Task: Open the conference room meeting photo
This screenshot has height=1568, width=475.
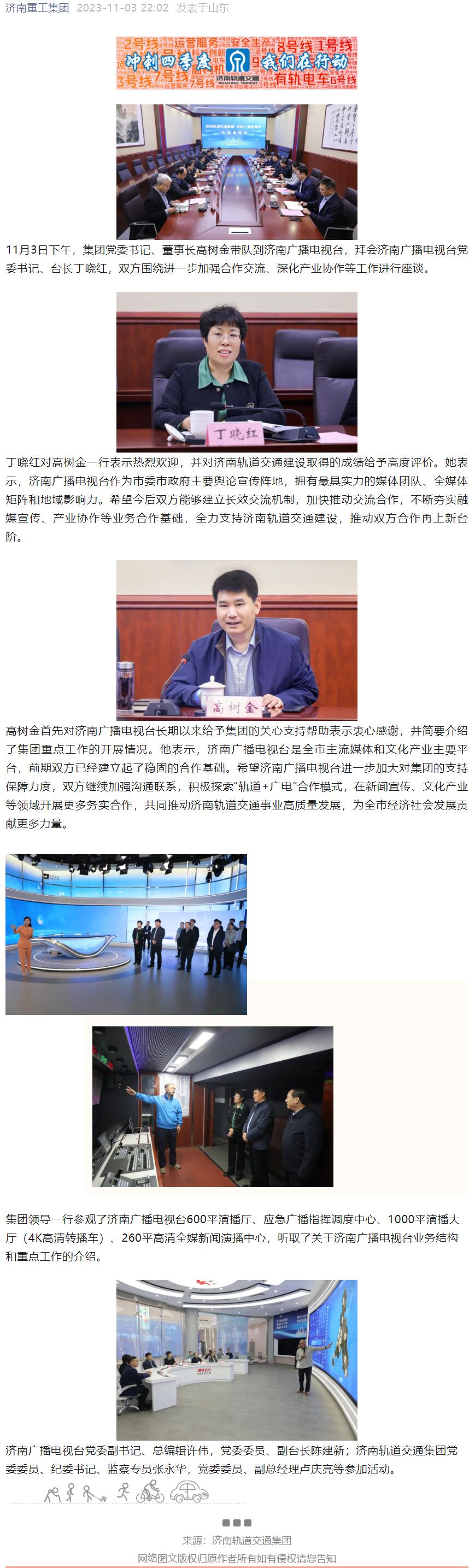Action: [x=236, y=172]
